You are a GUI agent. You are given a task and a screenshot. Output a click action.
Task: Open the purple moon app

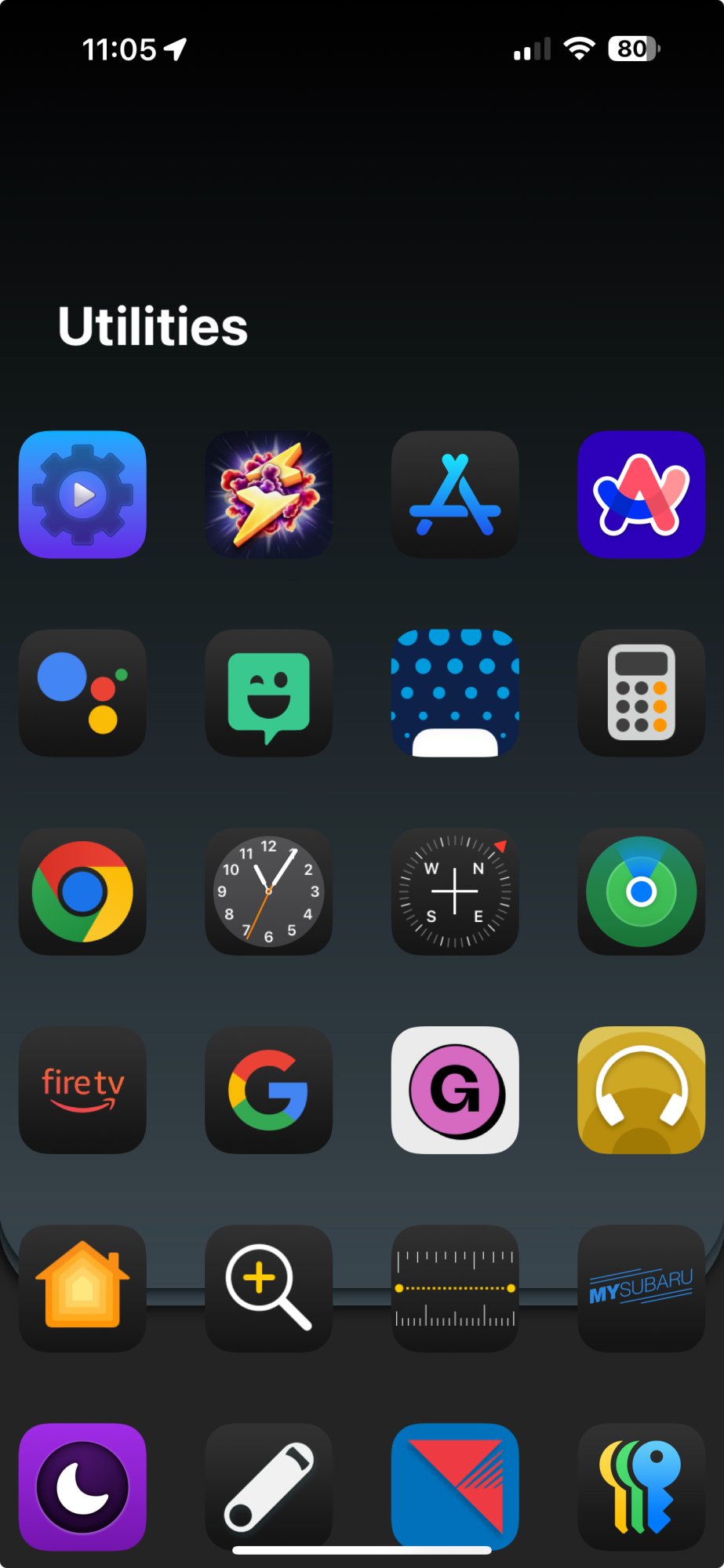tap(82, 1486)
